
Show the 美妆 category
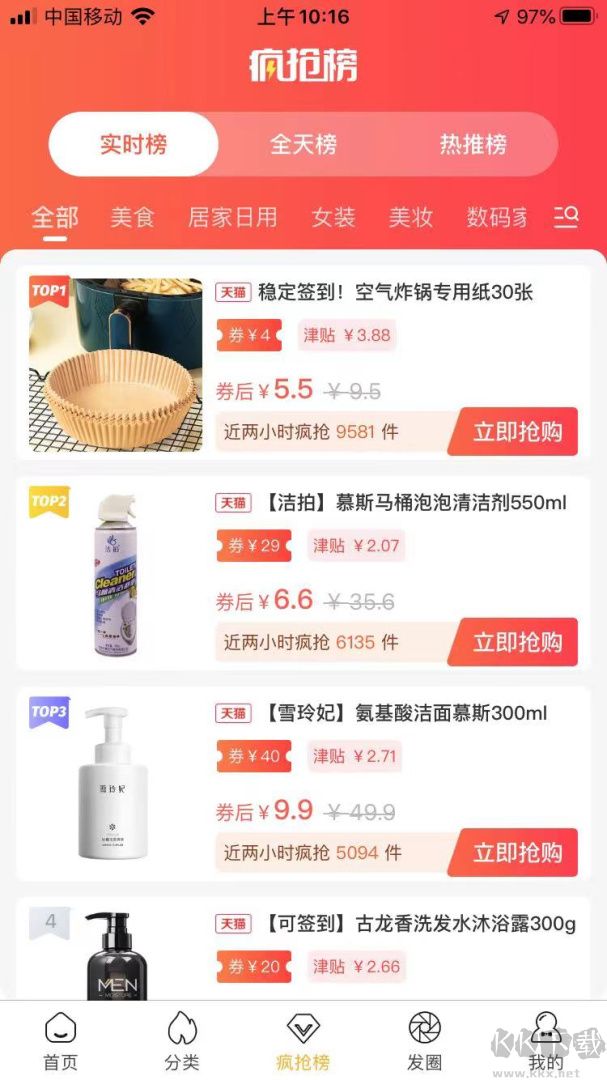tap(411, 217)
